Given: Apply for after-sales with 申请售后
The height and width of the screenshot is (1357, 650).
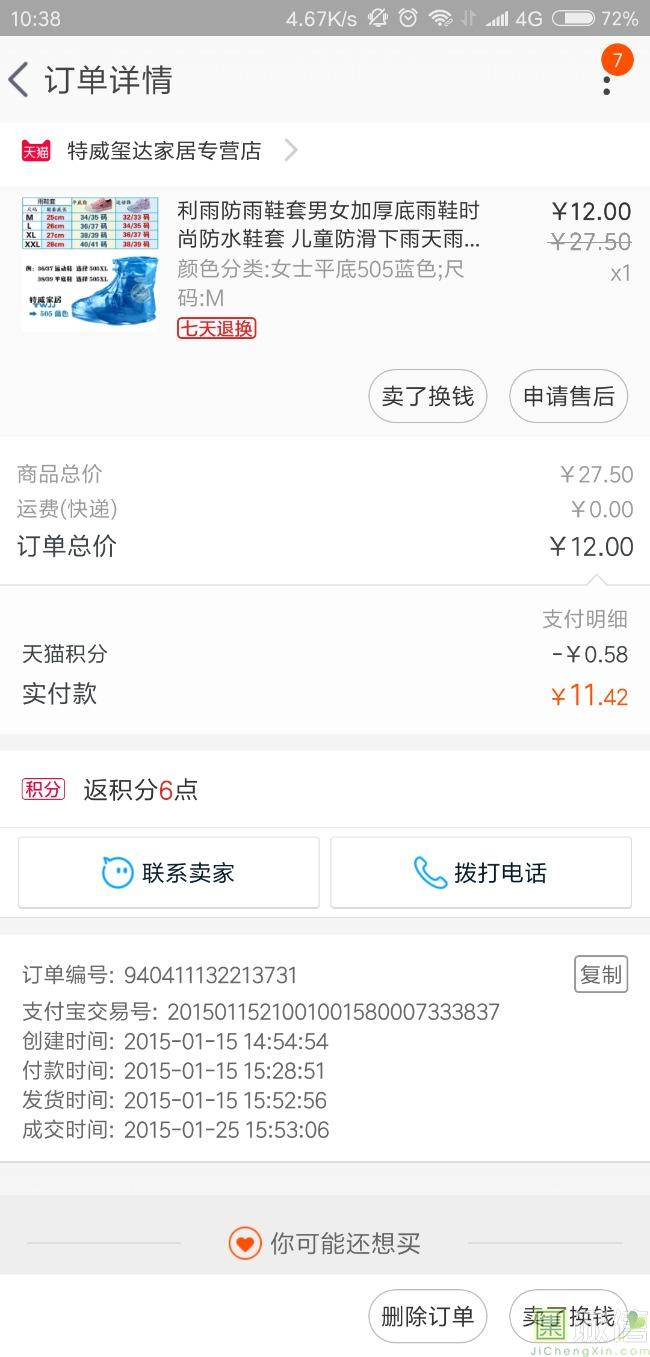Looking at the screenshot, I should point(568,396).
